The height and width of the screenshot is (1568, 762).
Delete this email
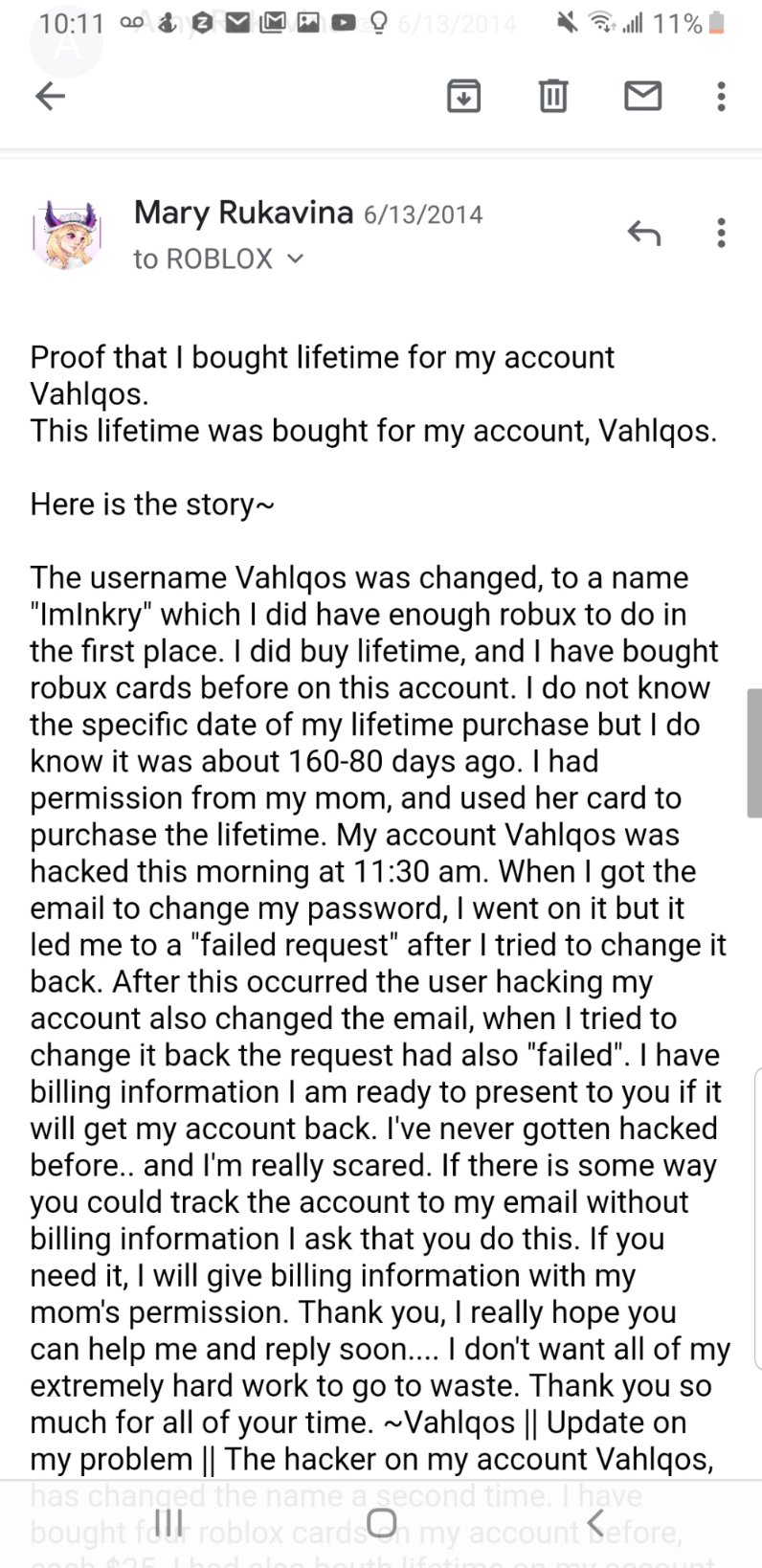tap(553, 96)
